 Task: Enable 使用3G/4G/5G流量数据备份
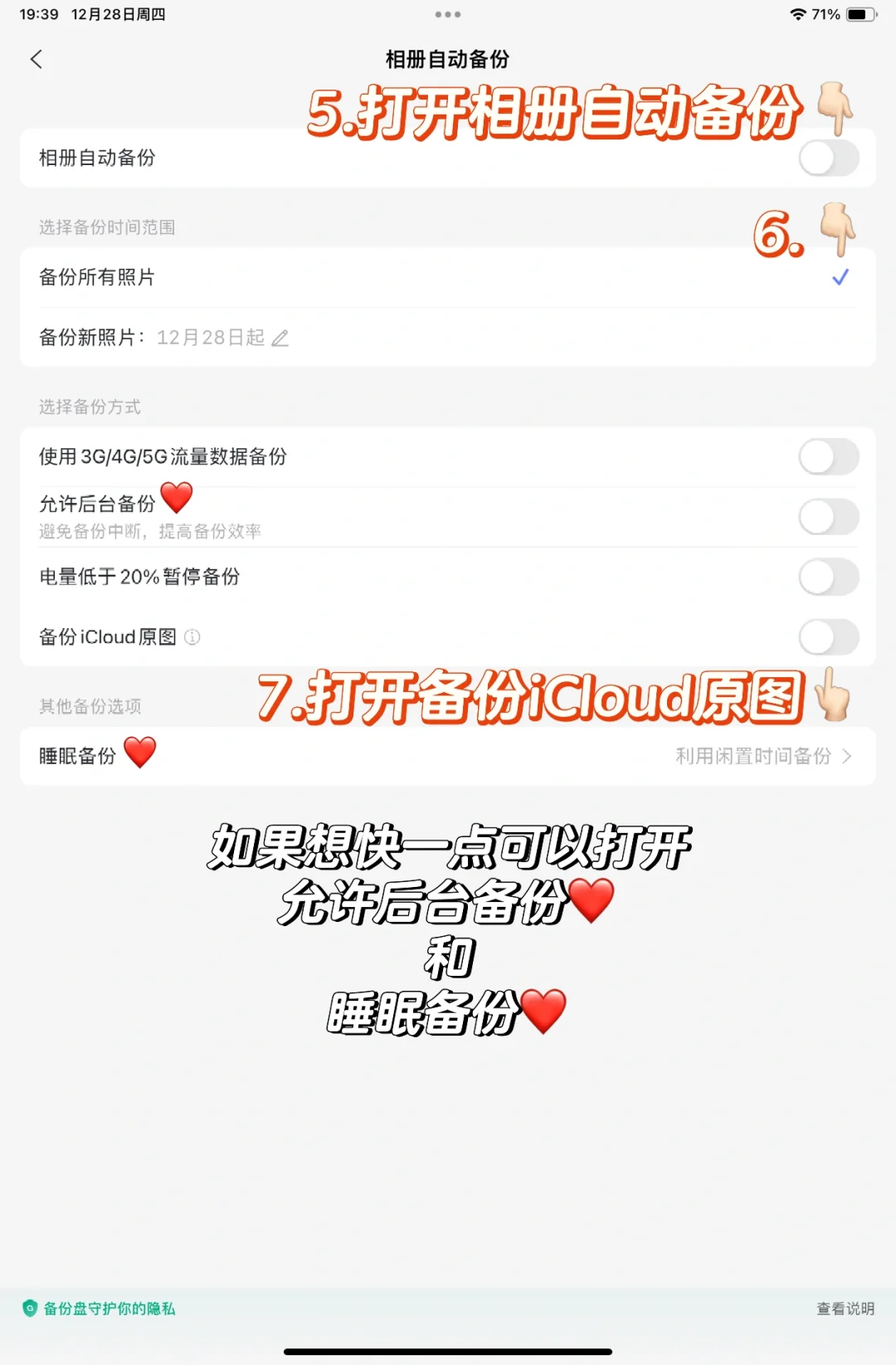(828, 457)
